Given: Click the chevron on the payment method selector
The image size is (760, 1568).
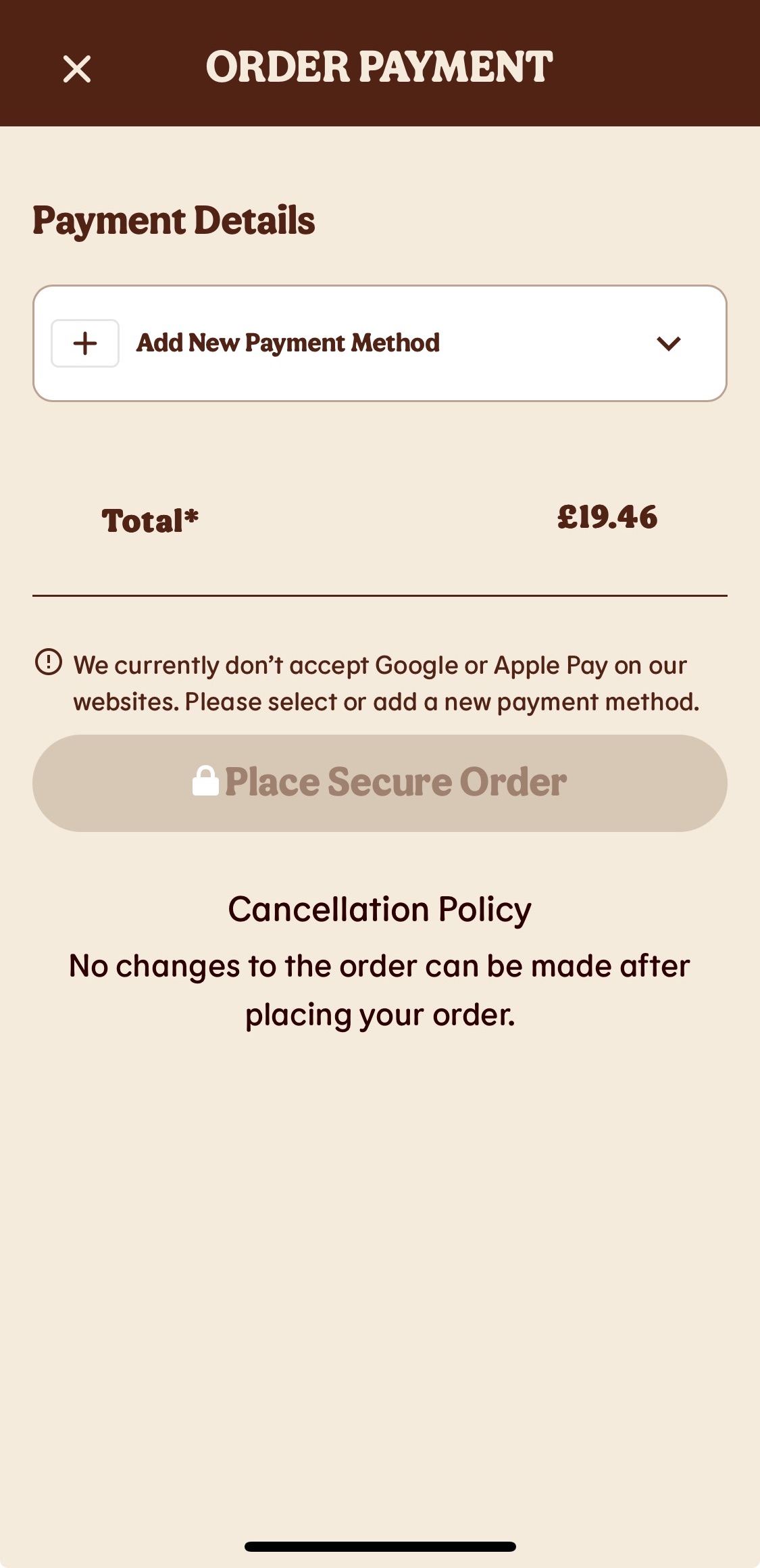Looking at the screenshot, I should [x=669, y=343].
